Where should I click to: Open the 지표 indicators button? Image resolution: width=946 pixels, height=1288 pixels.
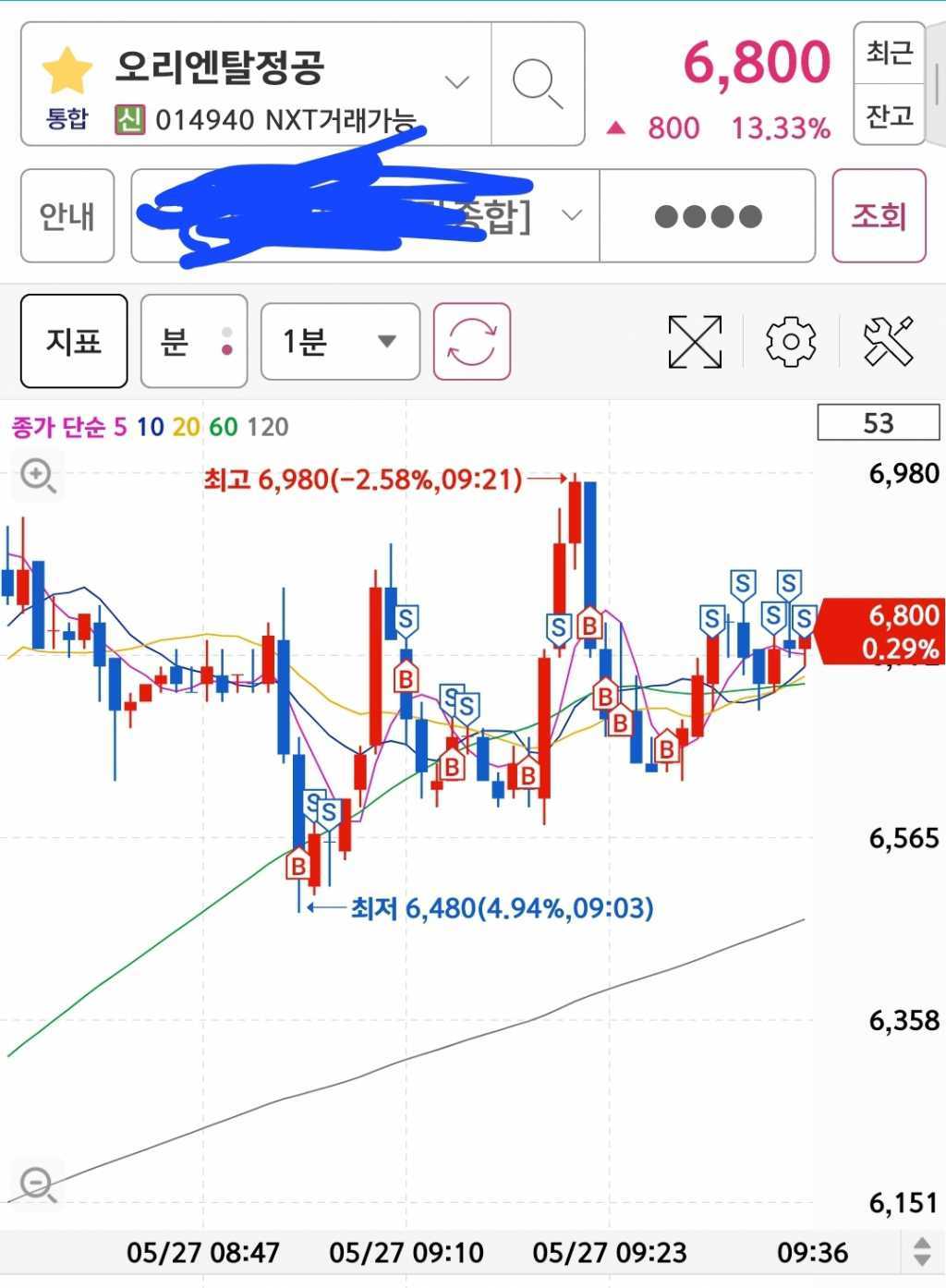[x=74, y=341]
